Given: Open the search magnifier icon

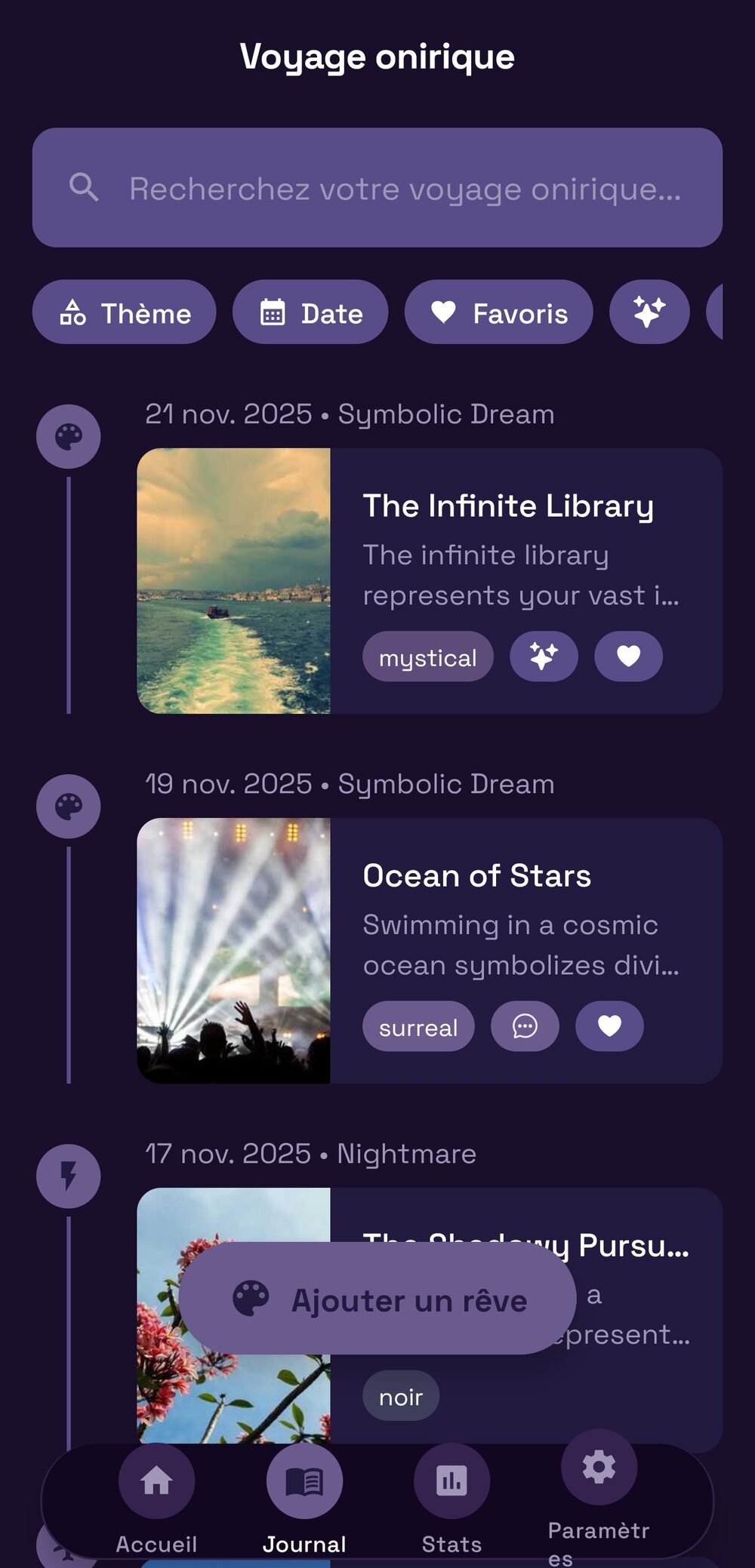Looking at the screenshot, I should (83, 188).
